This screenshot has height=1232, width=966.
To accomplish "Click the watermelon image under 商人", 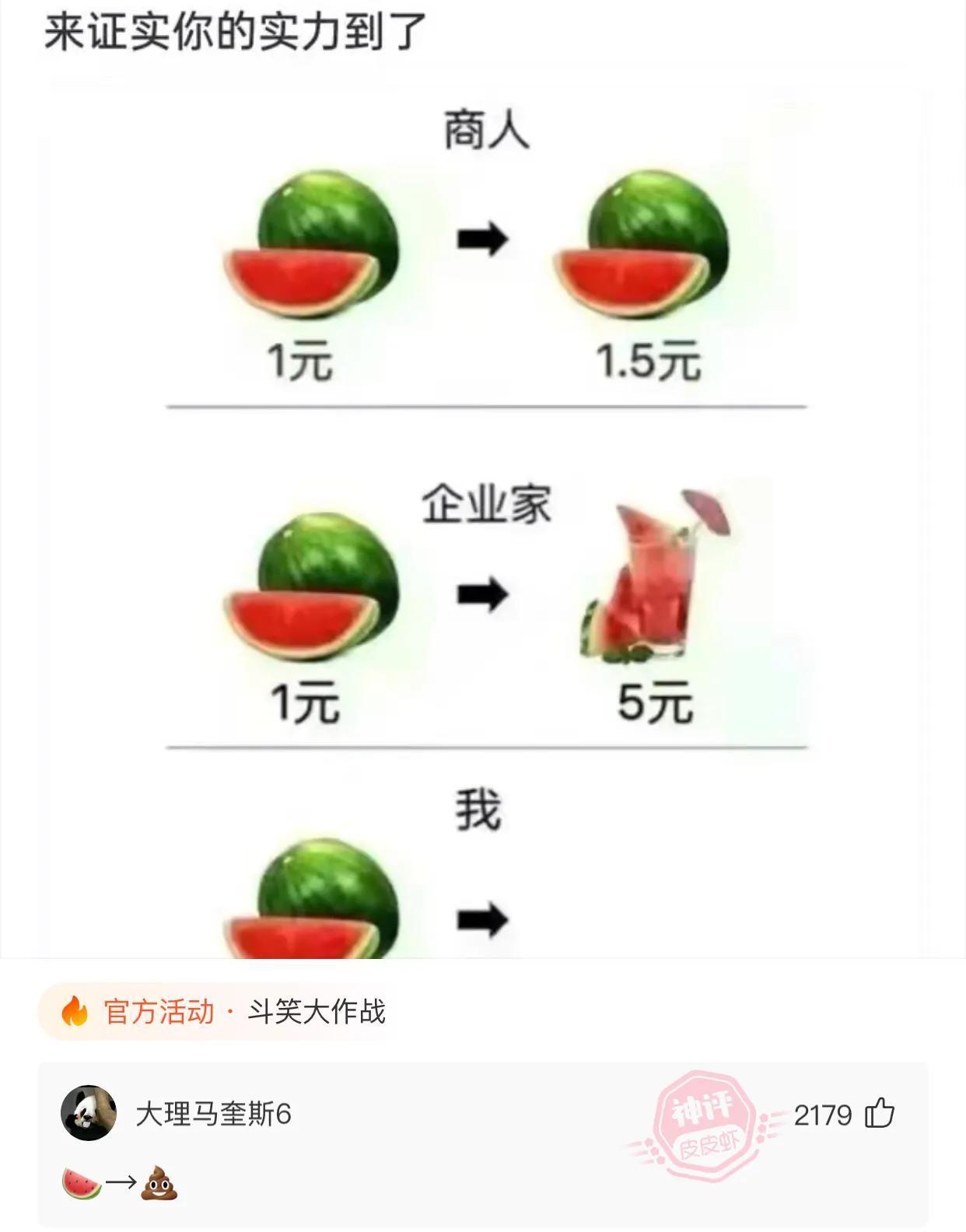I will pos(315,241).
